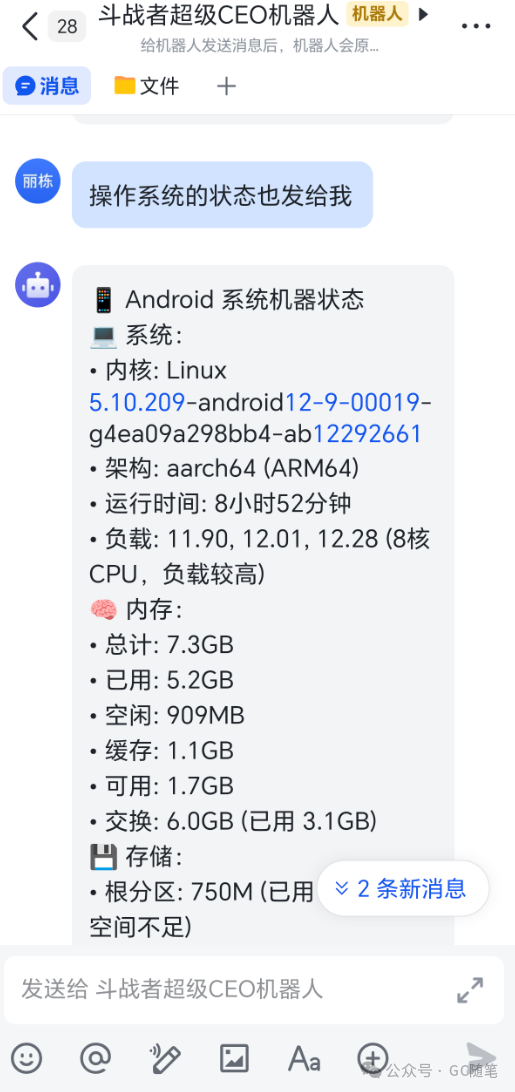515x1092 pixels.
Task: Tap the 5.10.209 blue link
Action: coord(137,402)
